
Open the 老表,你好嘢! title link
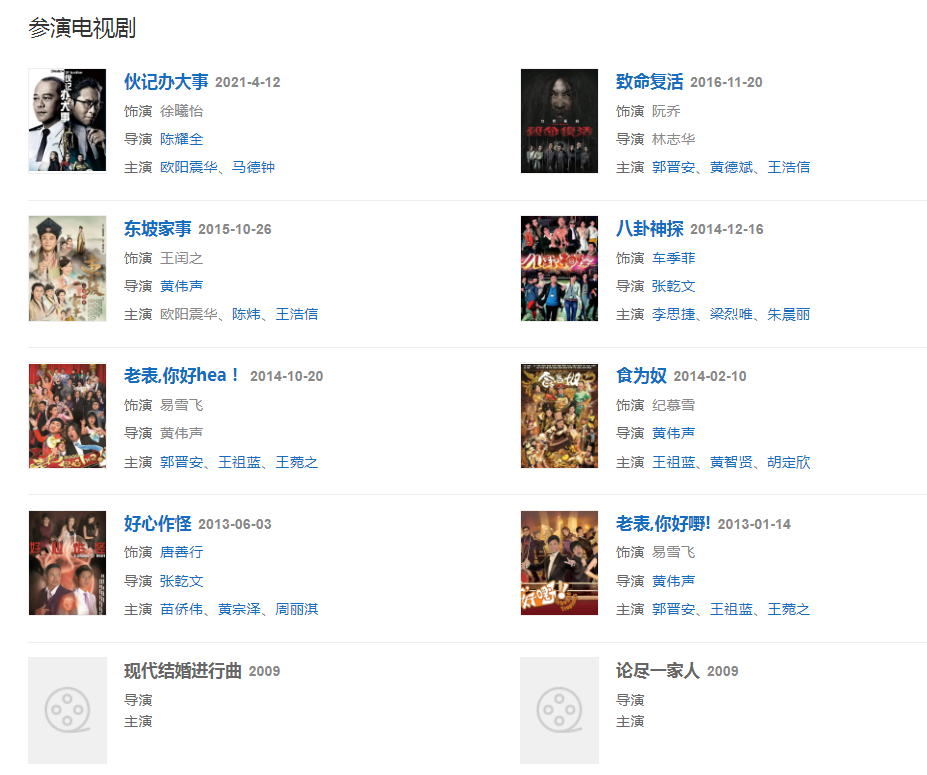point(663,524)
